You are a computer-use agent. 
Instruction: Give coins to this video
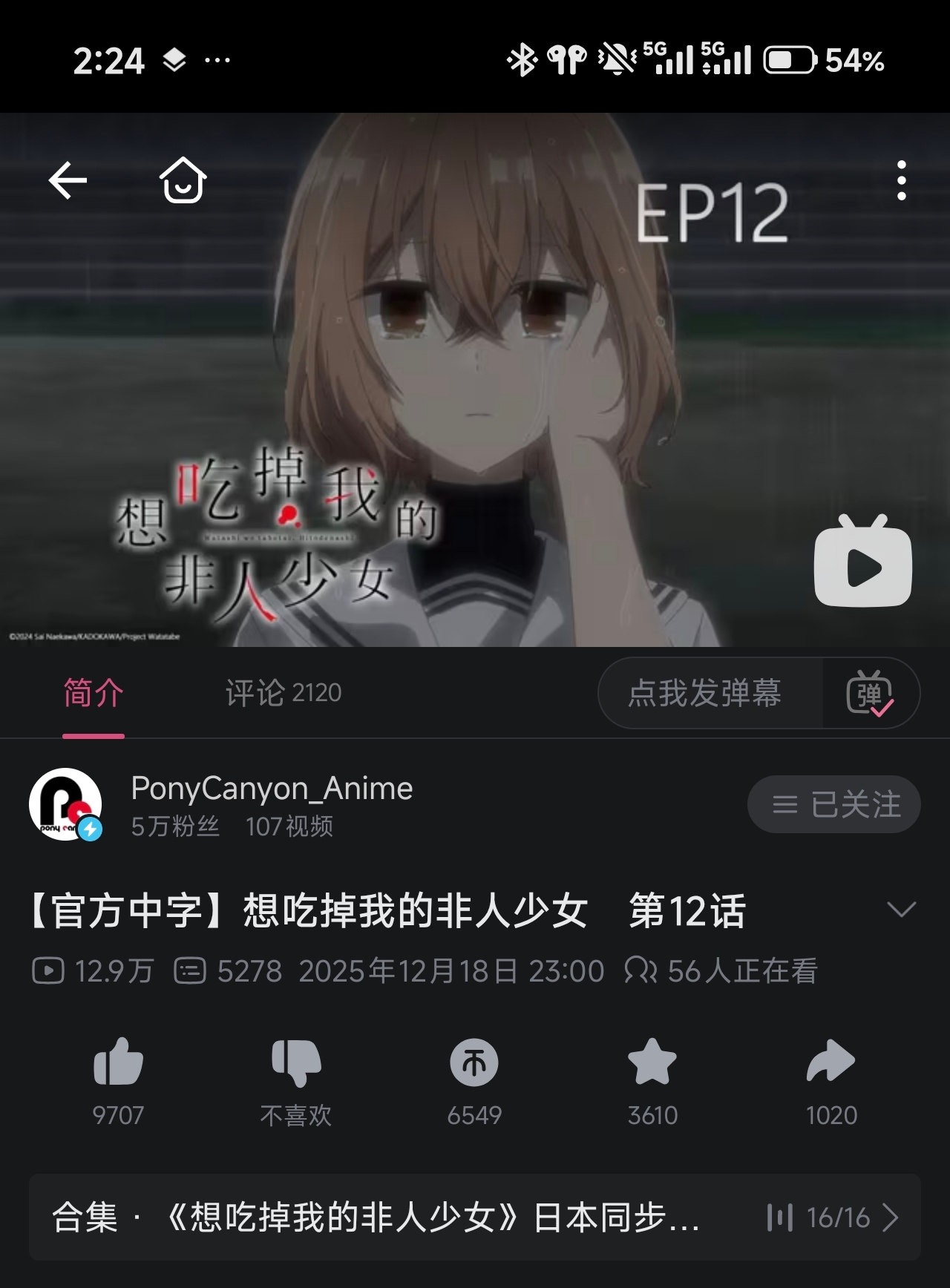pos(474,1062)
